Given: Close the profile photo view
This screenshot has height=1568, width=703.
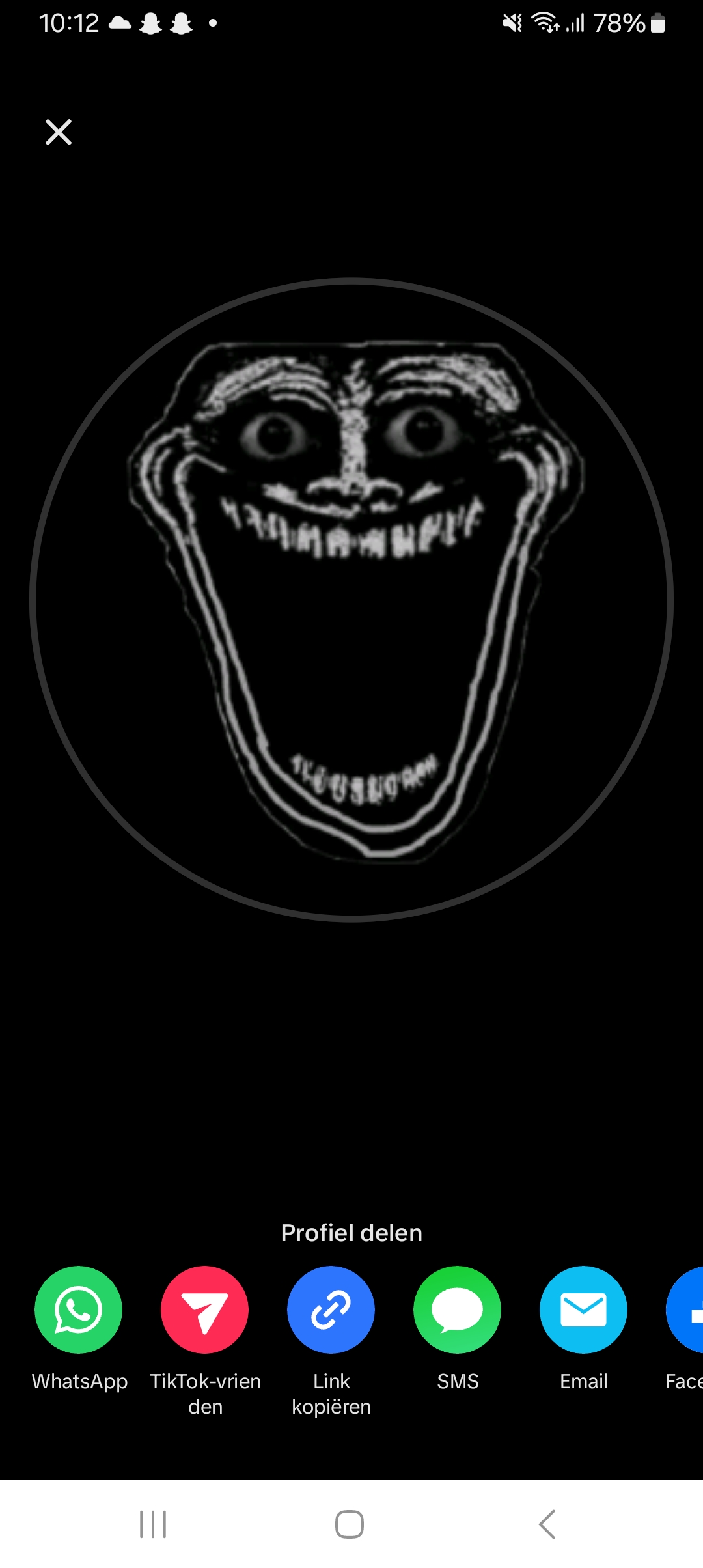Looking at the screenshot, I should coord(59,132).
